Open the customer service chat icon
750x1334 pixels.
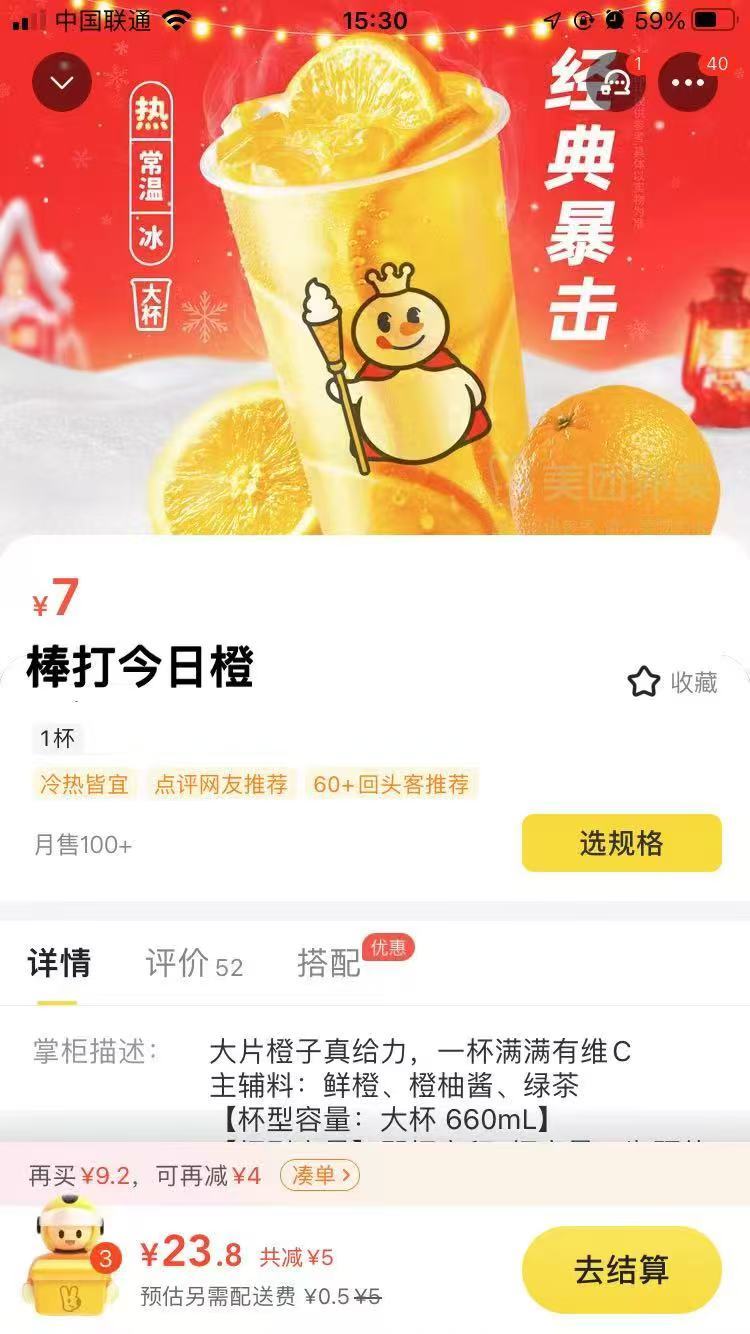click(614, 81)
